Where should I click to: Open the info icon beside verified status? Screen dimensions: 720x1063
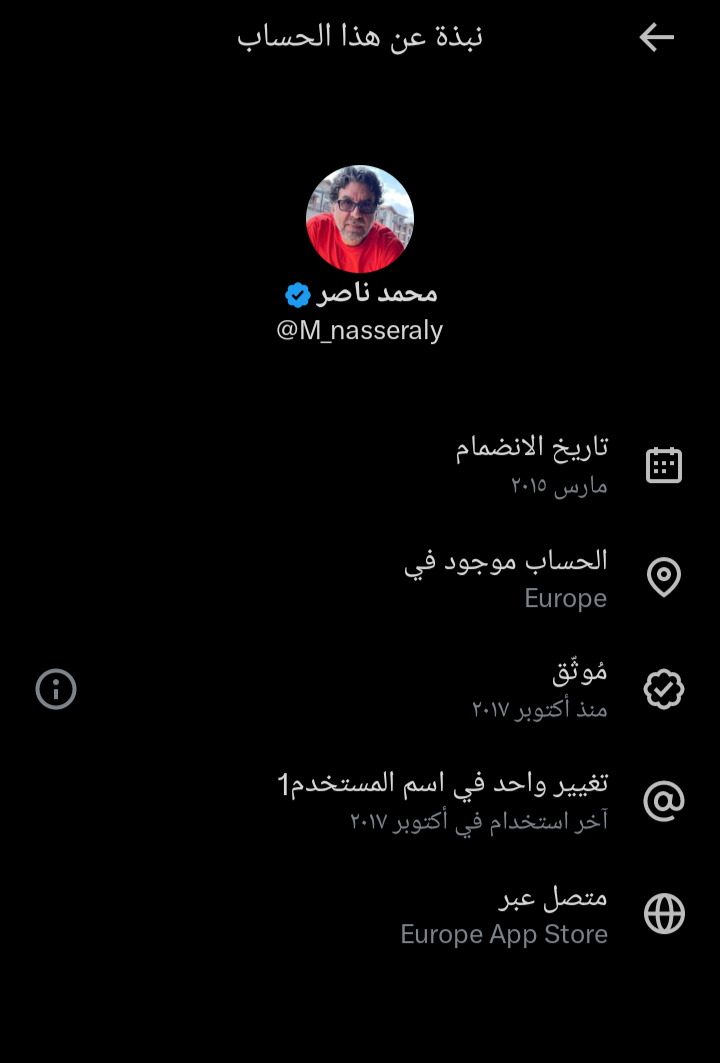pyautogui.click(x=56, y=689)
